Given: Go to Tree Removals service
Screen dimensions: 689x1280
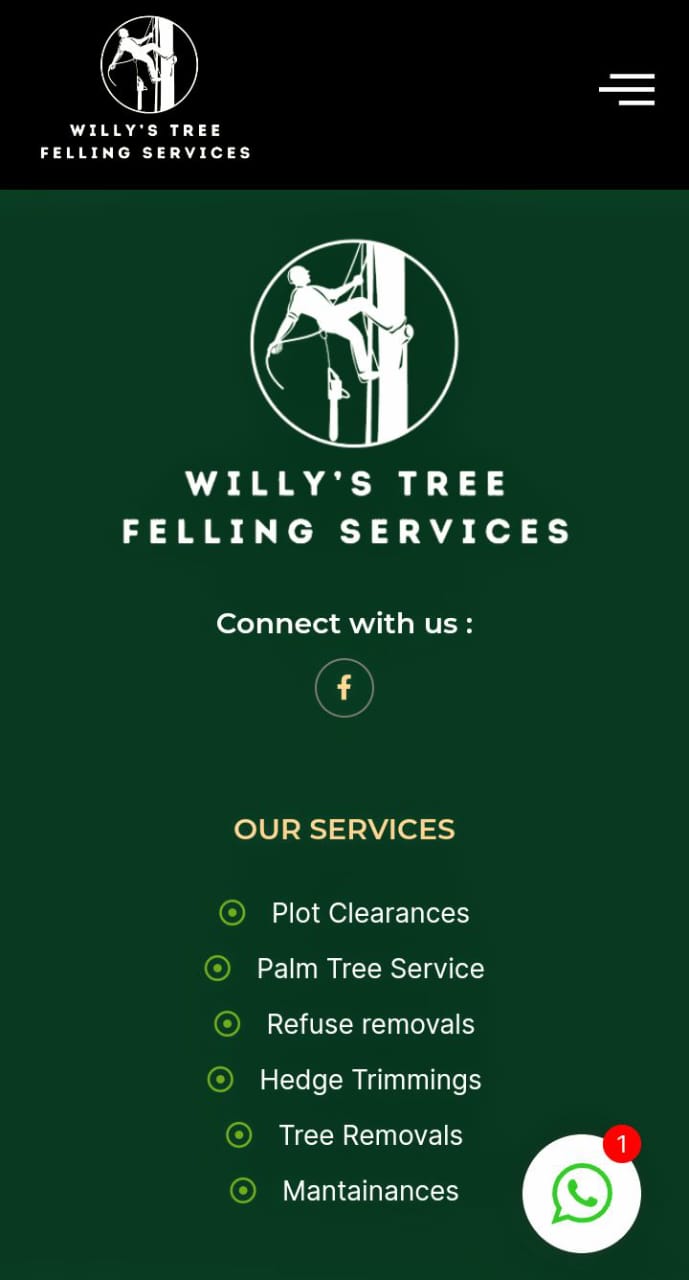Looking at the screenshot, I should point(370,1135).
